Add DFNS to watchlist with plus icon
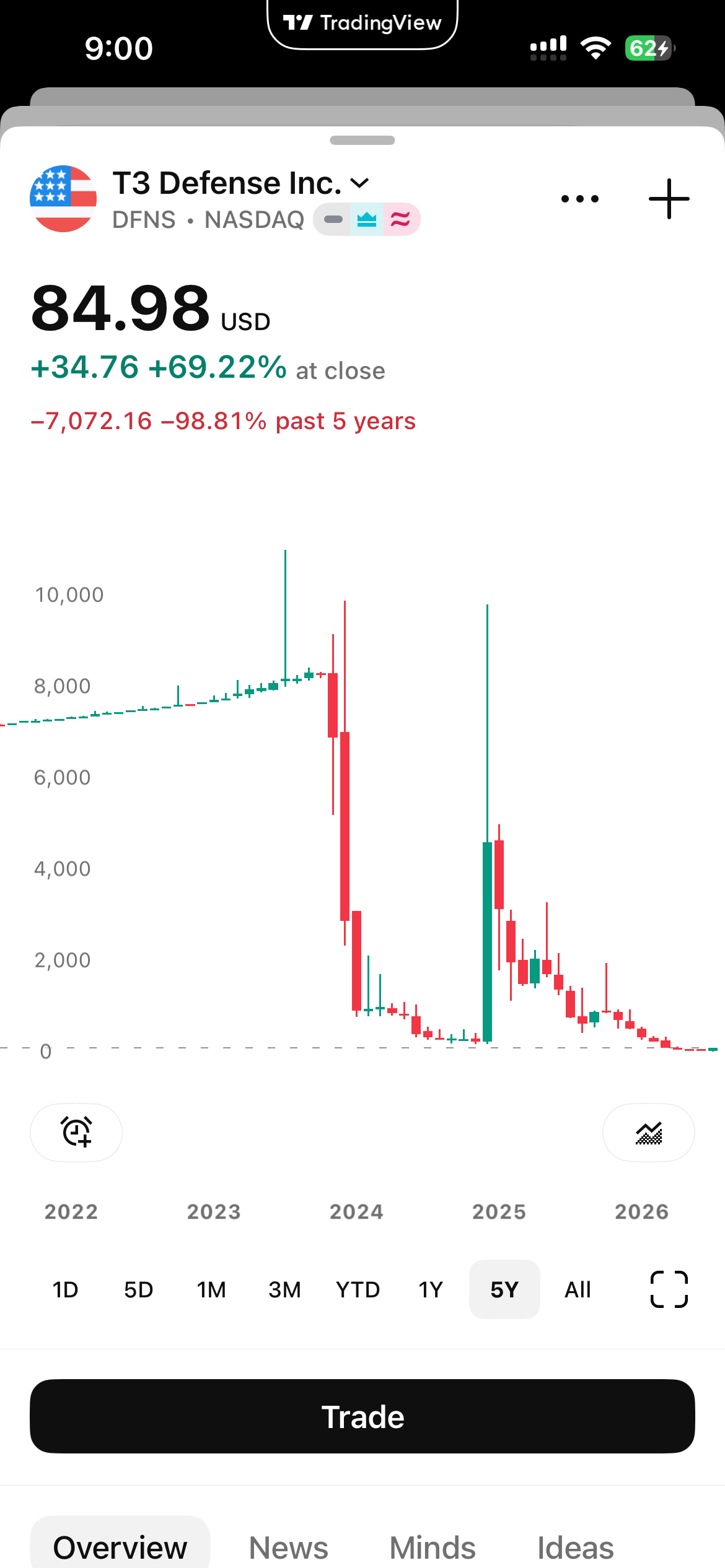 (x=669, y=199)
